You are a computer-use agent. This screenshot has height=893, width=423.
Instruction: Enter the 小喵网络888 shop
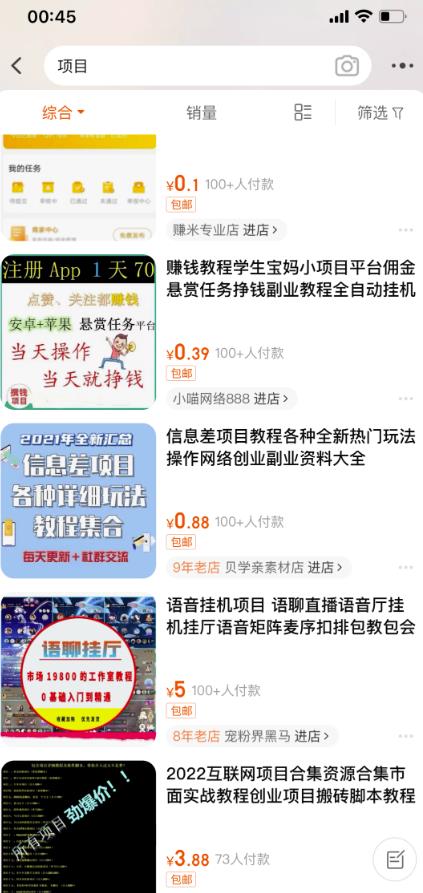(231, 399)
